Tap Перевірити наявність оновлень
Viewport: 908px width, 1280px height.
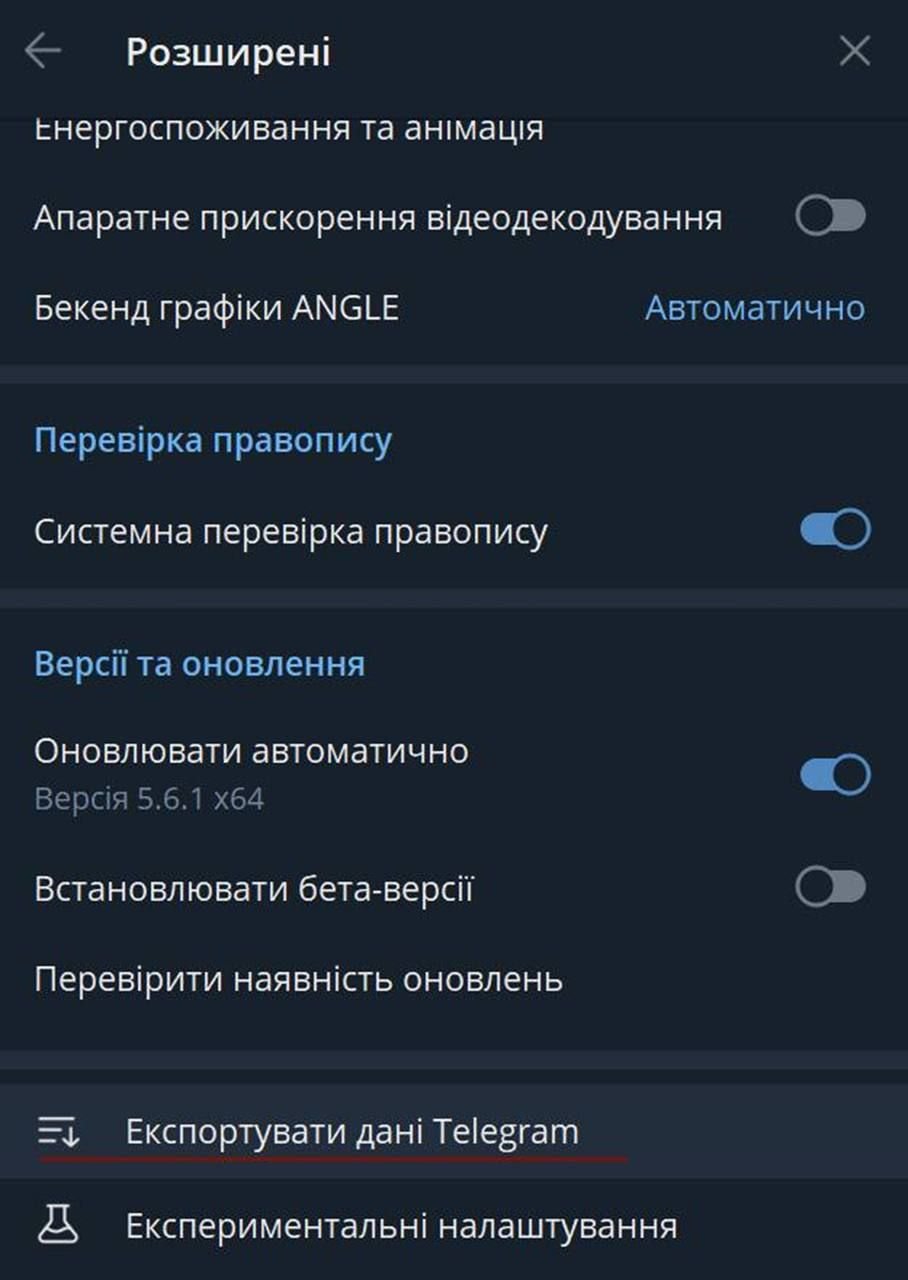(298, 978)
